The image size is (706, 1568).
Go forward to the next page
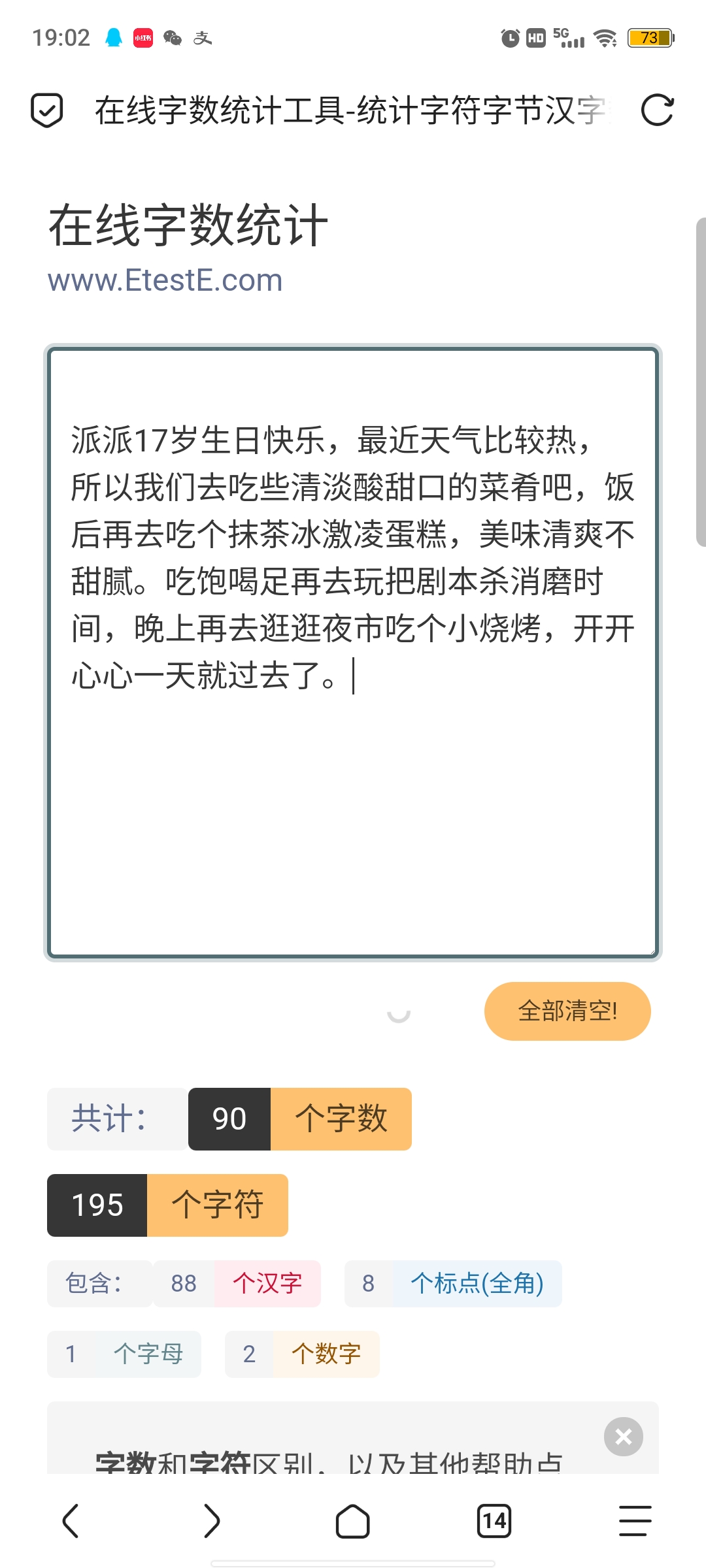(x=212, y=1521)
